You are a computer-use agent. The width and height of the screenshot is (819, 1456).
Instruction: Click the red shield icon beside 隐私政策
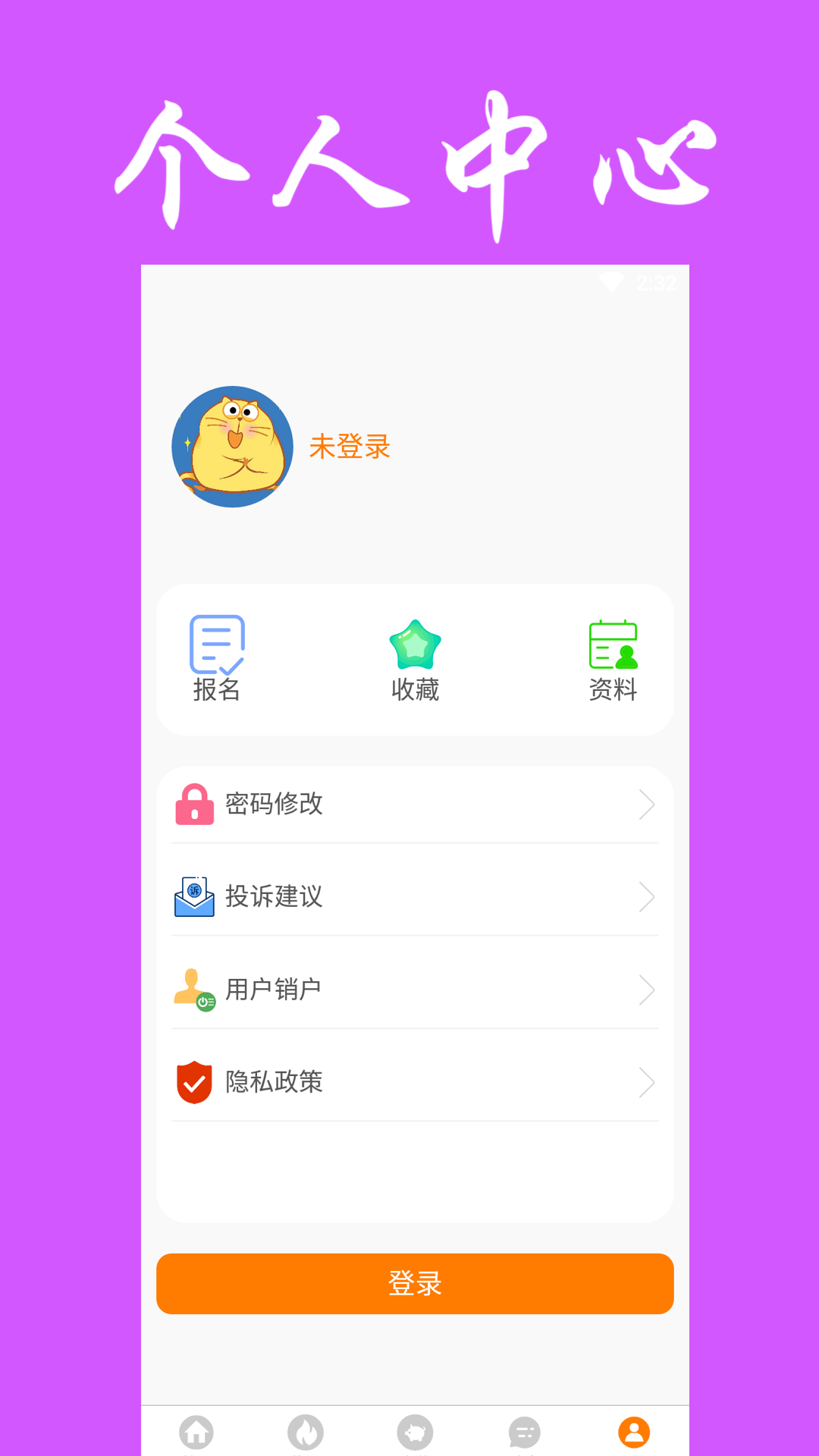tap(195, 1081)
